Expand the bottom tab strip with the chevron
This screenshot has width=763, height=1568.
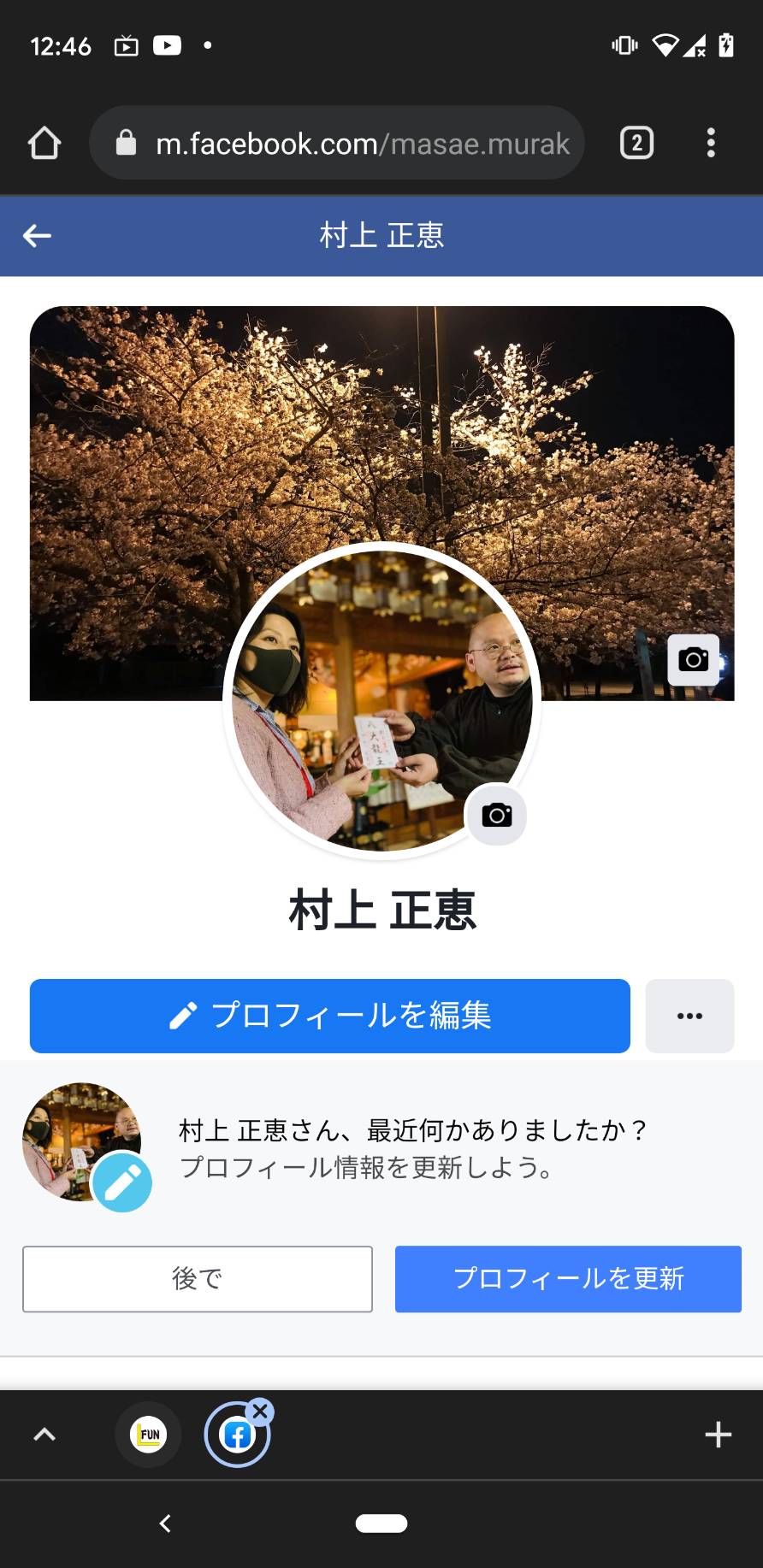pos(44,1435)
